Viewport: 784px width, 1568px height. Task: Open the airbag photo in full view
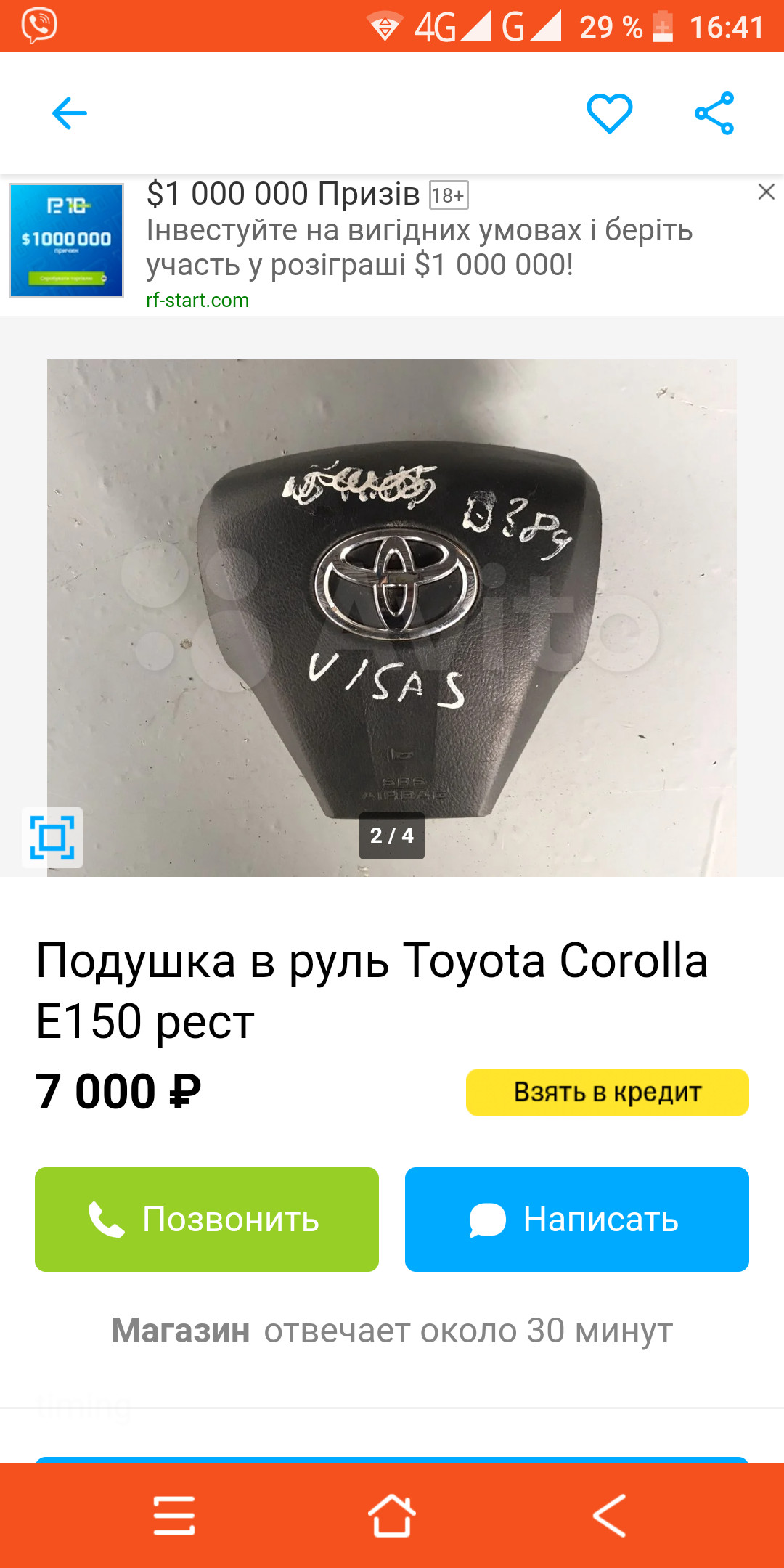pos(392,617)
